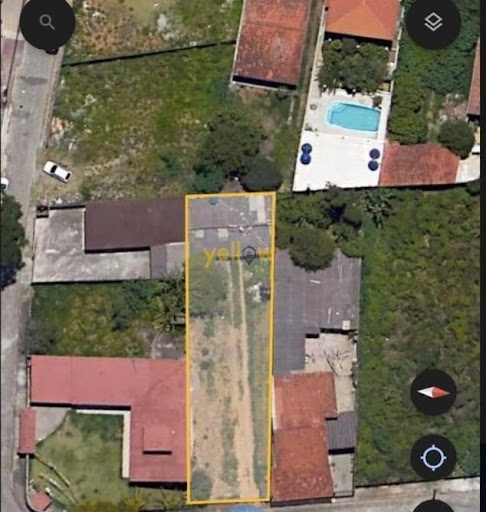Center the map on my location
Screen dimensions: 486x512
tap(433, 457)
